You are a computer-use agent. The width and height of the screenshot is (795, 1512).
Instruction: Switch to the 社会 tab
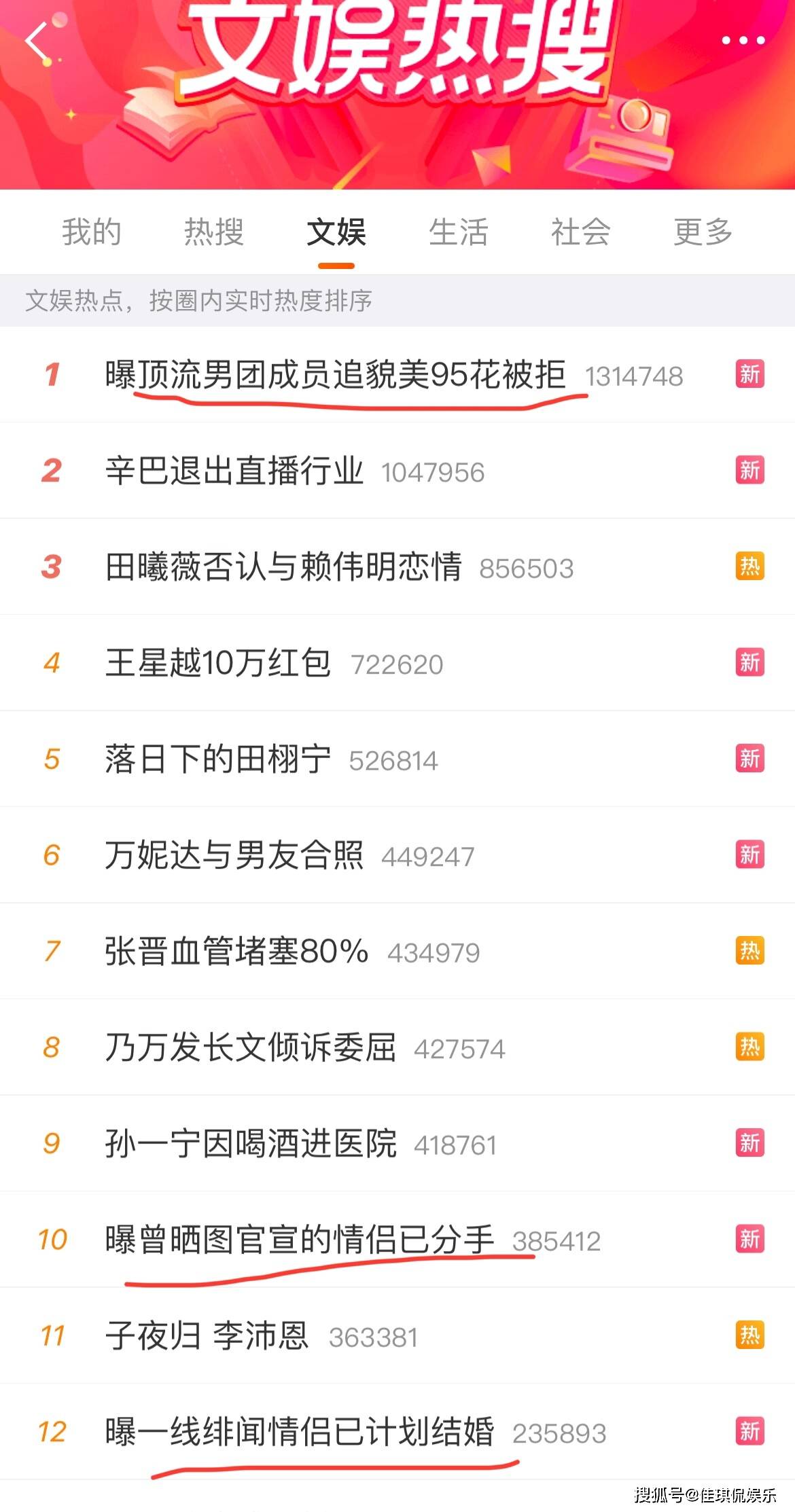tap(581, 232)
